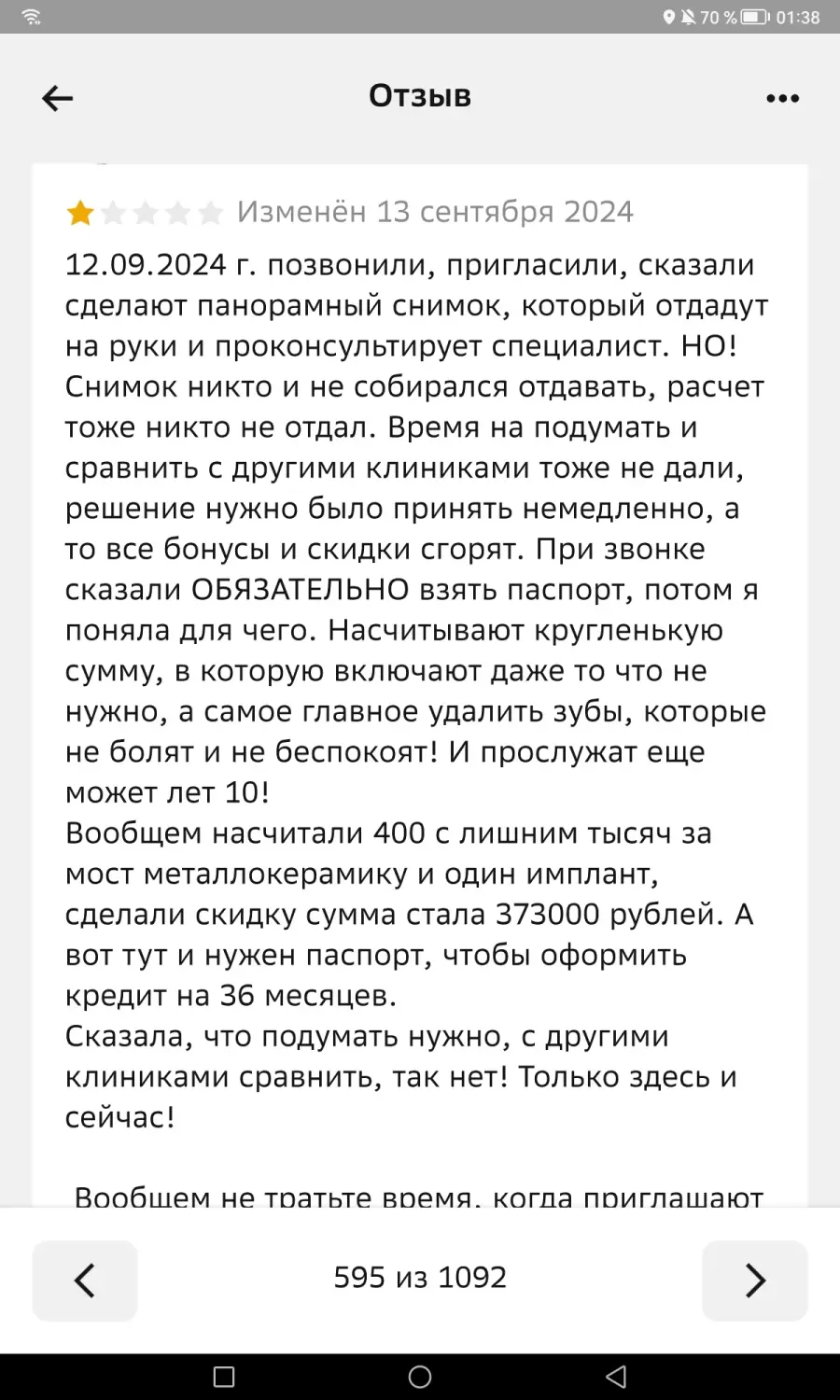840x1400 pixels.
Task: Open recent apps from the navigation bar
Action: [x=224, y=1377]
